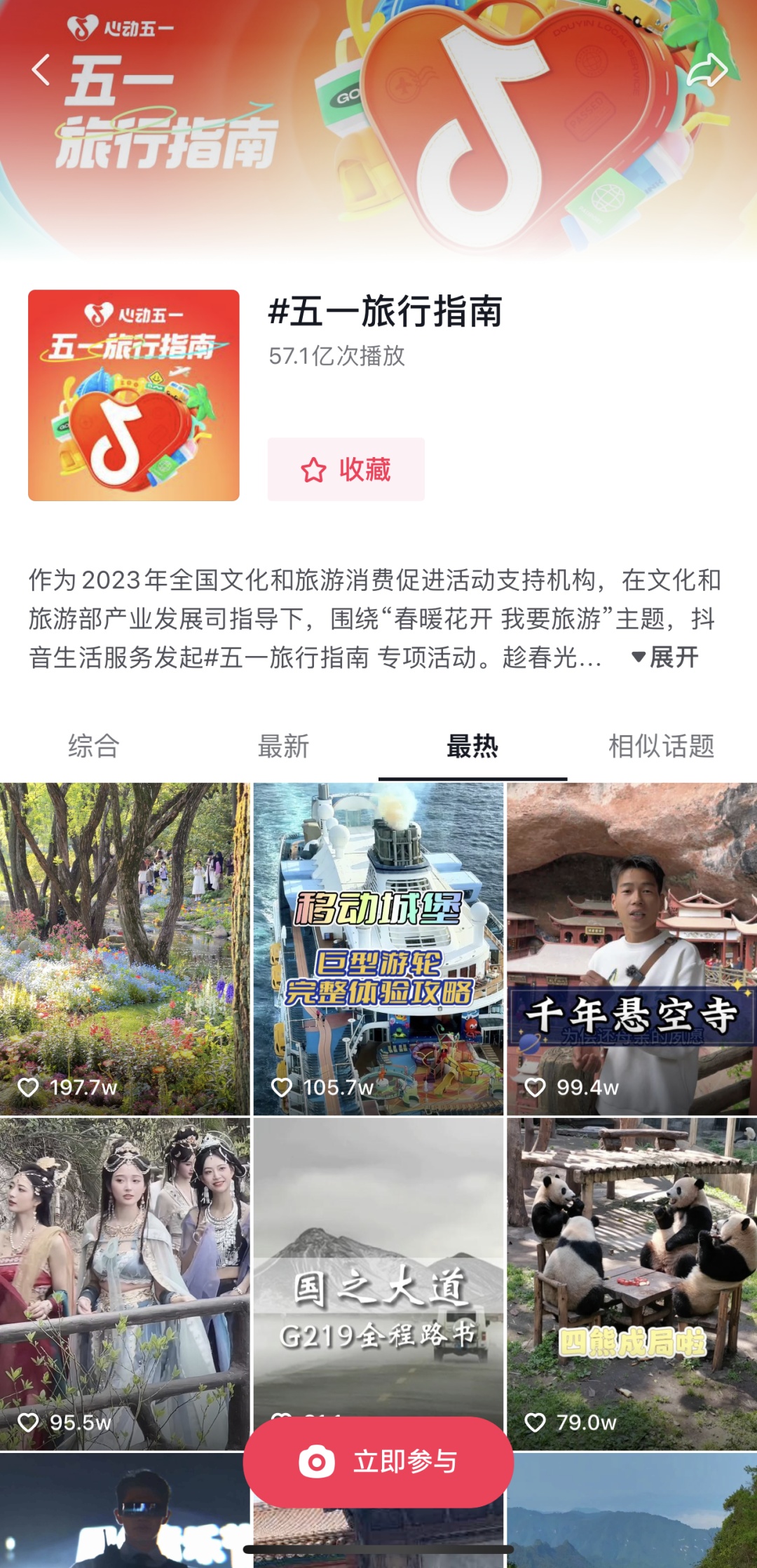This screenshot has height=1568, width=757.
Task: Open the 移动城堡 cruise ship video
Action: pos(378,948)
